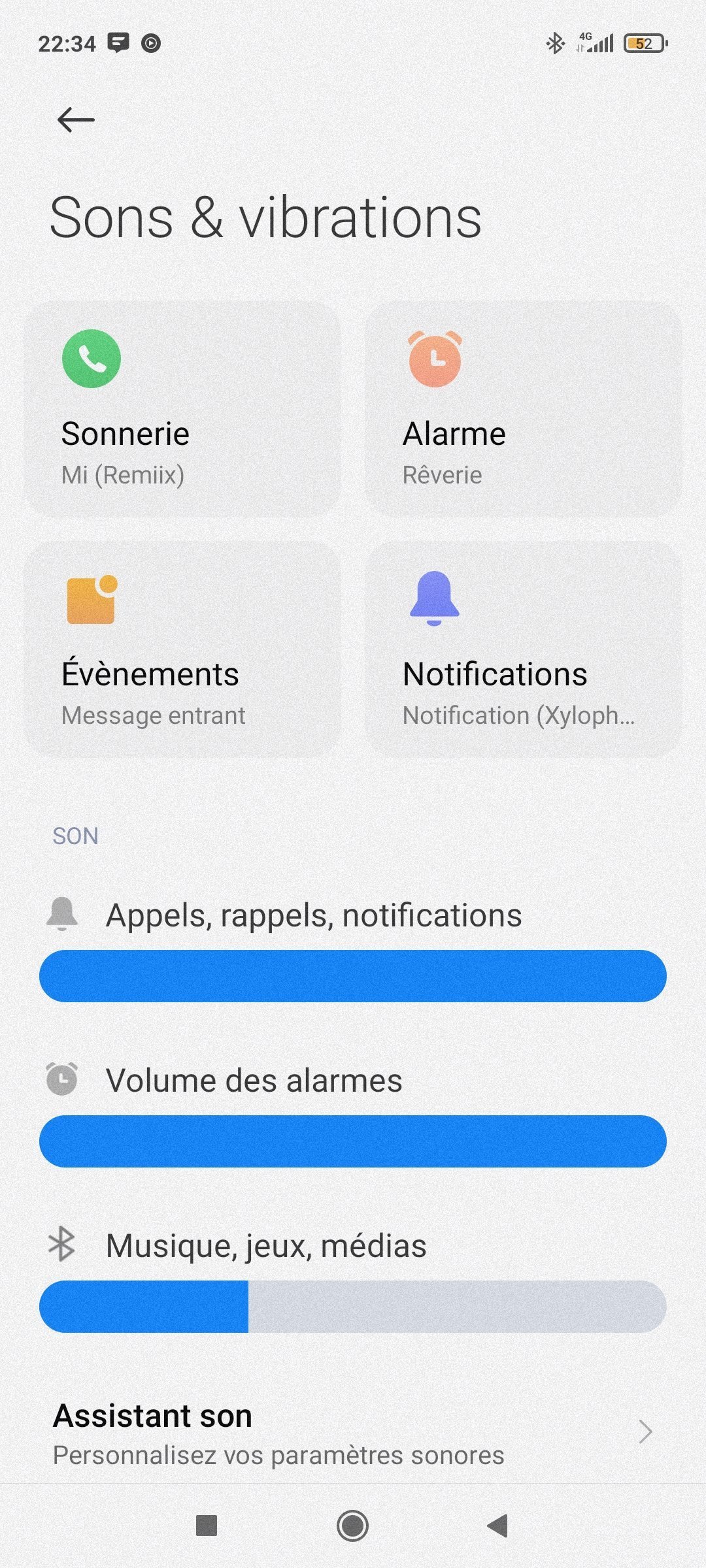Open the Notifications sound card

(524, 649)
